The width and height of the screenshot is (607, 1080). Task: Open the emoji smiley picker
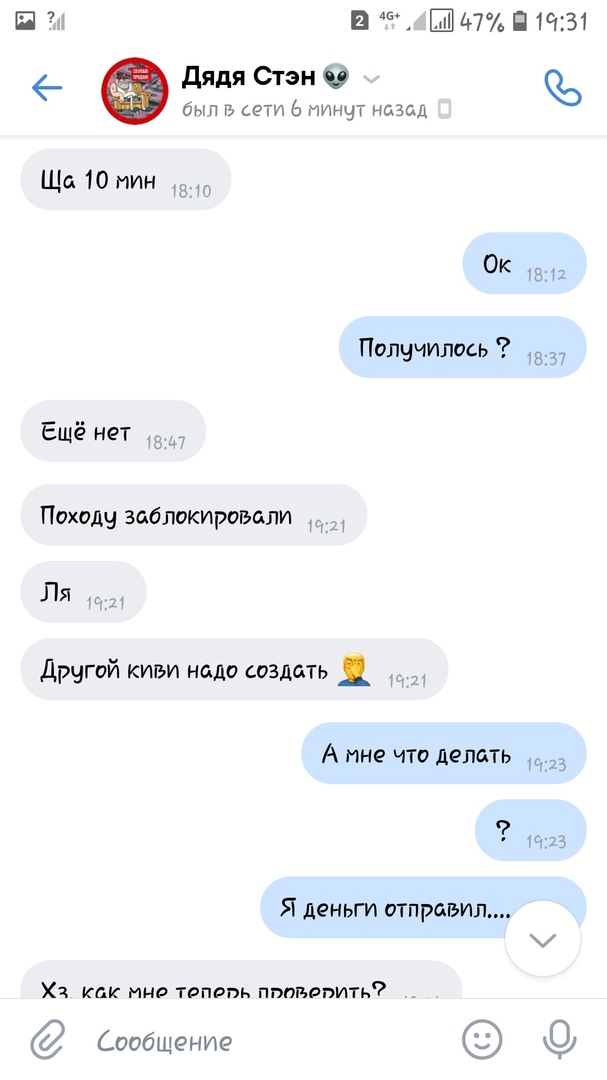[482, 1040]
